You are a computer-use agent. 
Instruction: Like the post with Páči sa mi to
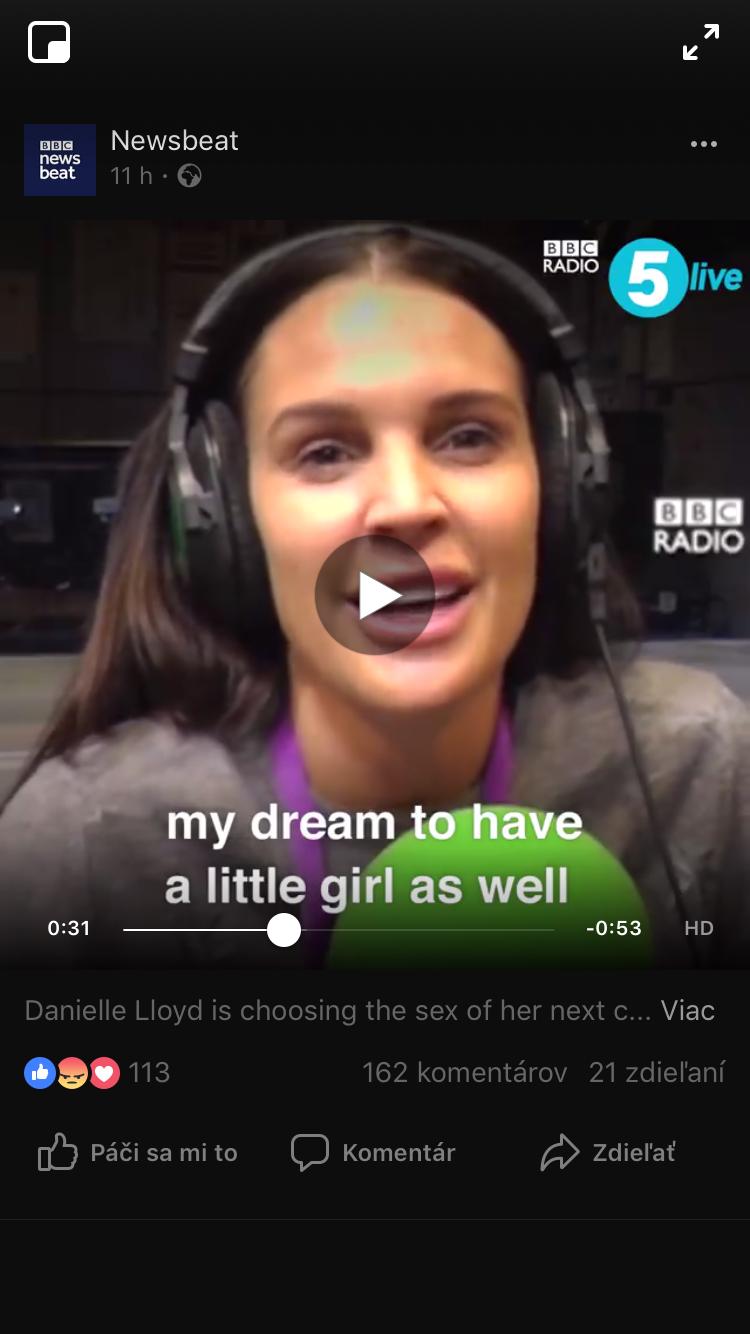point(138,1153)
